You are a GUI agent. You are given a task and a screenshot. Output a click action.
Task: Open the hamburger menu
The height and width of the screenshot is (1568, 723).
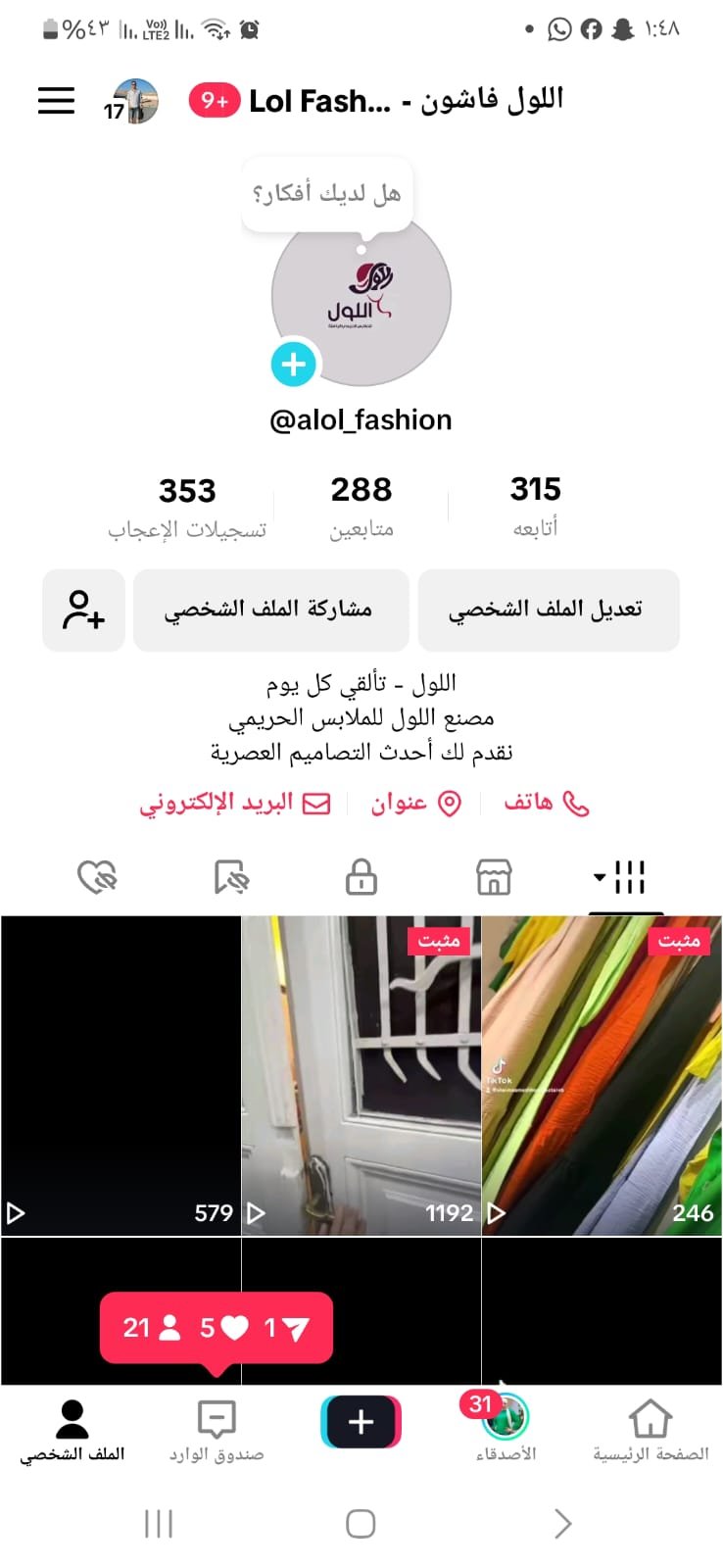tap(56, 100)
